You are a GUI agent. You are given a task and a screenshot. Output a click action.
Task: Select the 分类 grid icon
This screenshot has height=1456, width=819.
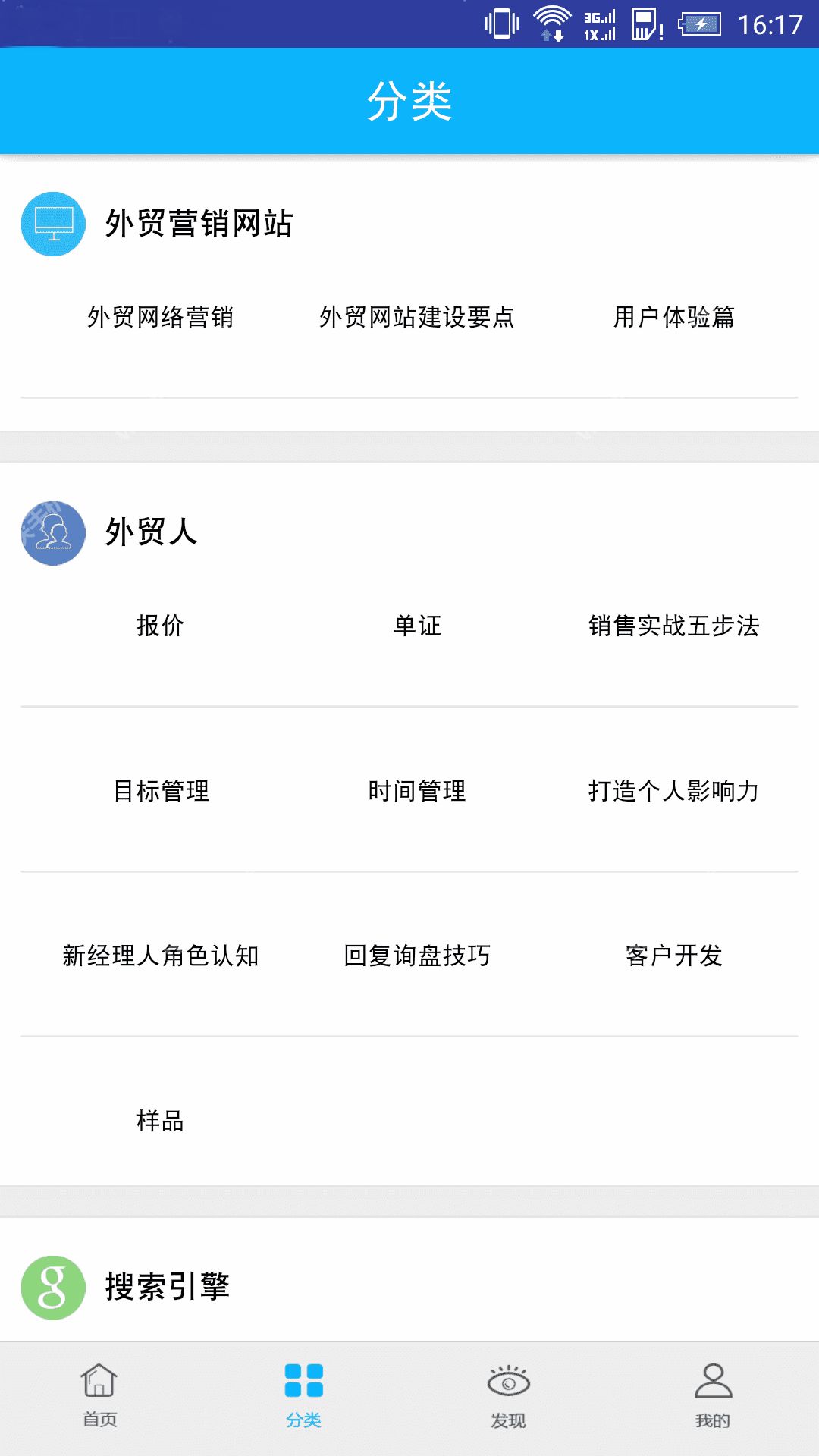click(x=304, y=1395)
